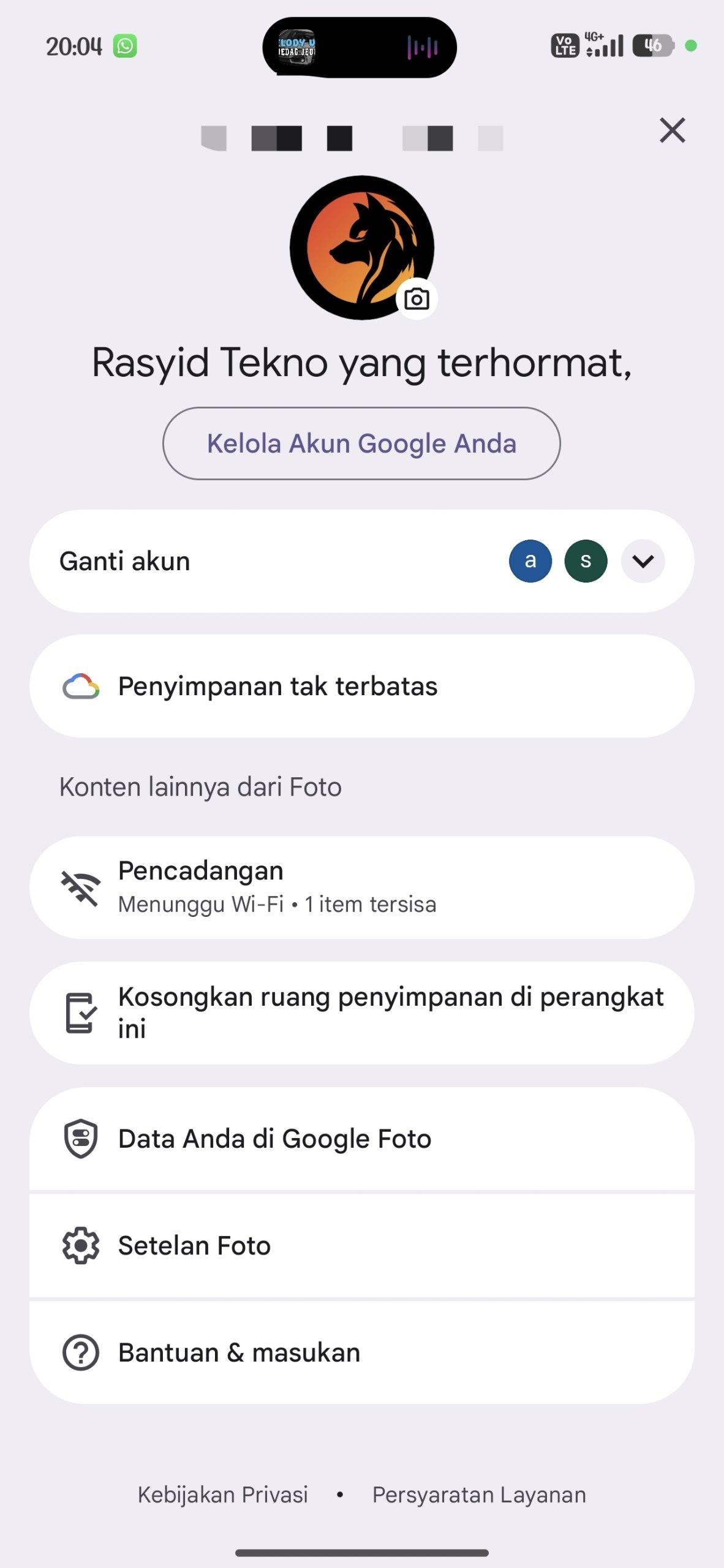Viewport: 724px width, 1568px height.
Task: Tap Kelola Akun Google Anda button
Action: tap(361, 443)
